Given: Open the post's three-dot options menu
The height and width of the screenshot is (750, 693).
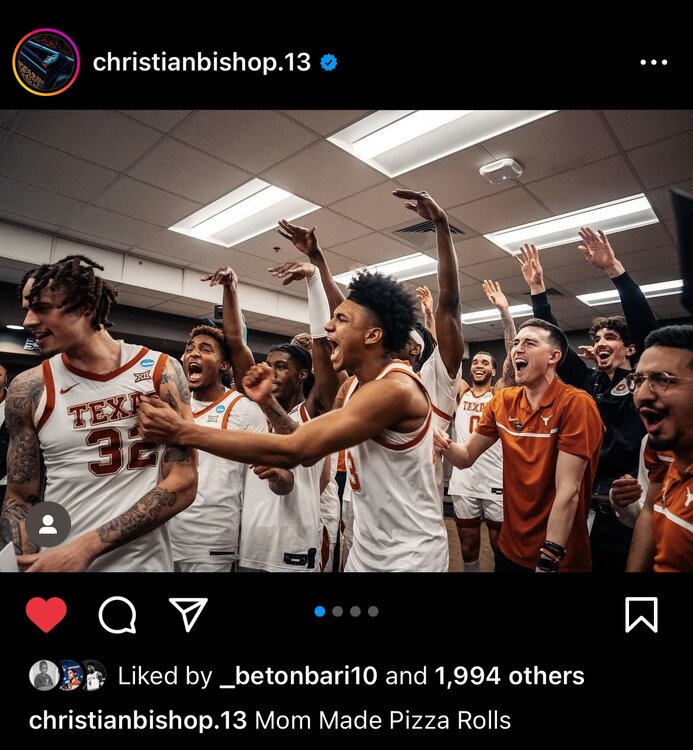Looking at the screenshot, I should [653, 62].
